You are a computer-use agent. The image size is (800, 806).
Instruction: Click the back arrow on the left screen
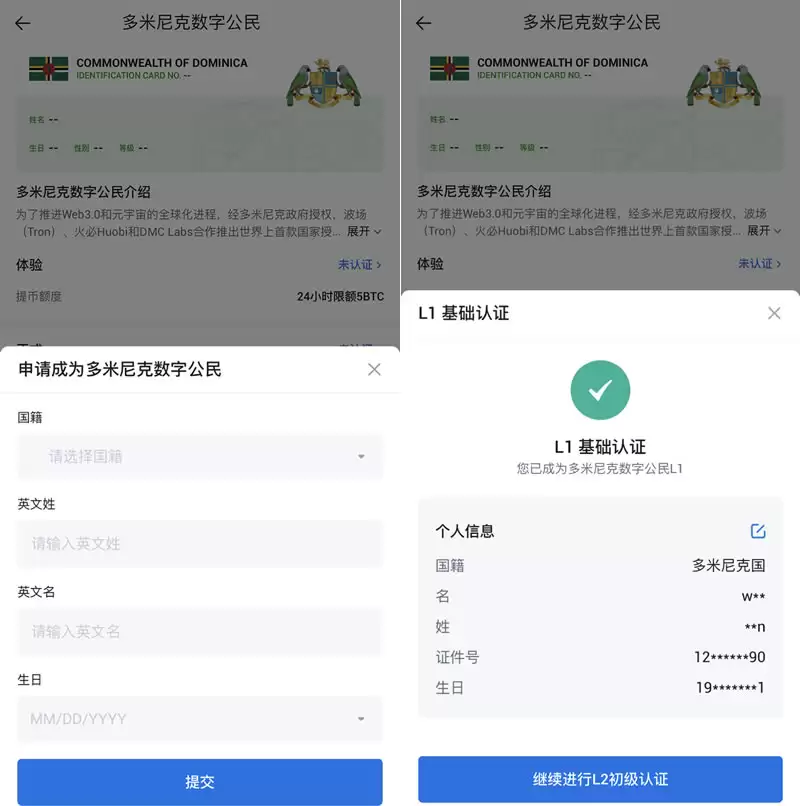tap(21, 23)
